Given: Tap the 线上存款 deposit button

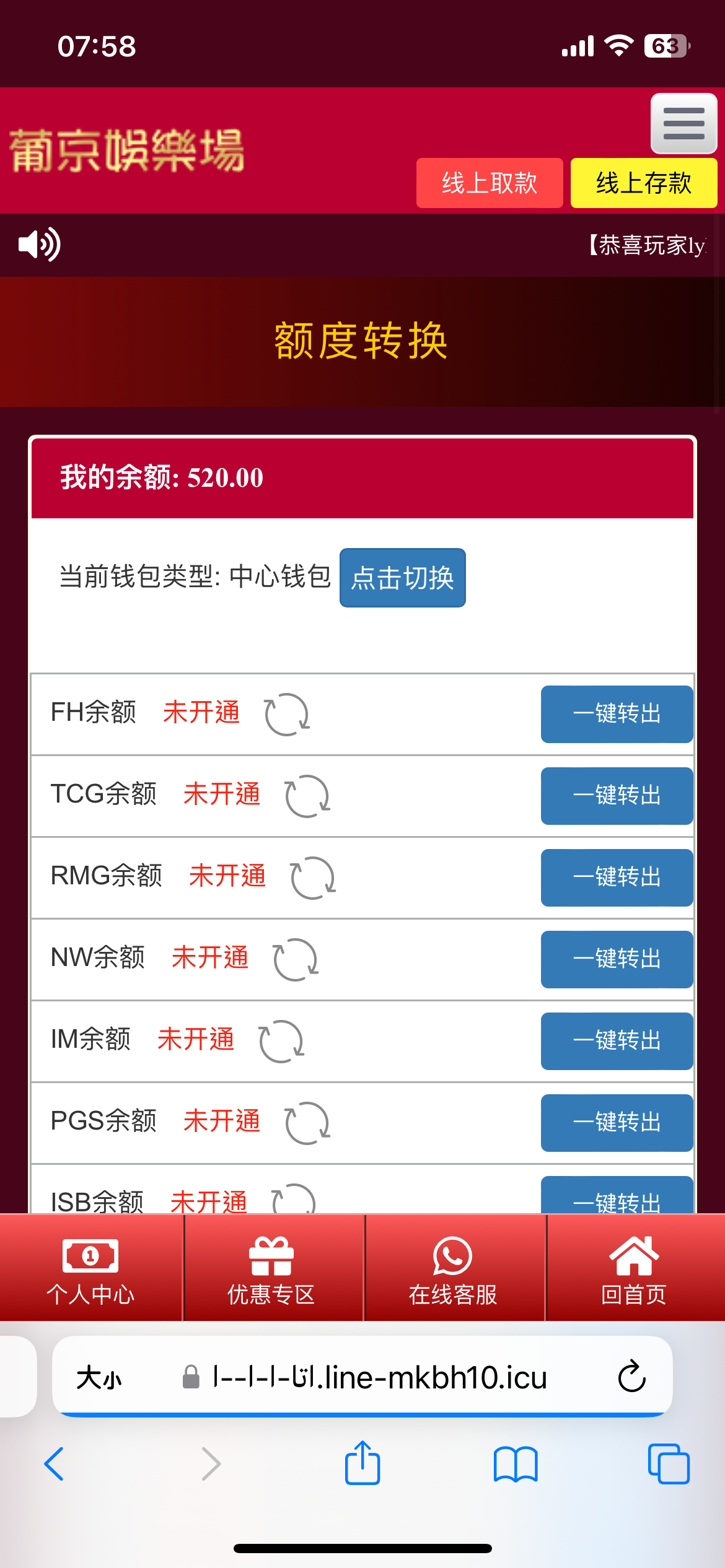Looking at the screenshot, I should pos(644,183).
